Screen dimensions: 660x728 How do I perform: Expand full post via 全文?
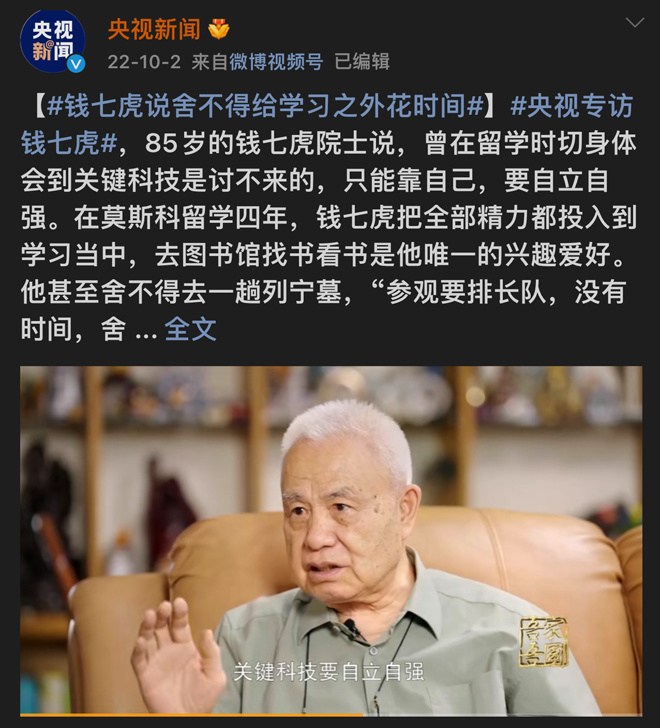[190, 329]
